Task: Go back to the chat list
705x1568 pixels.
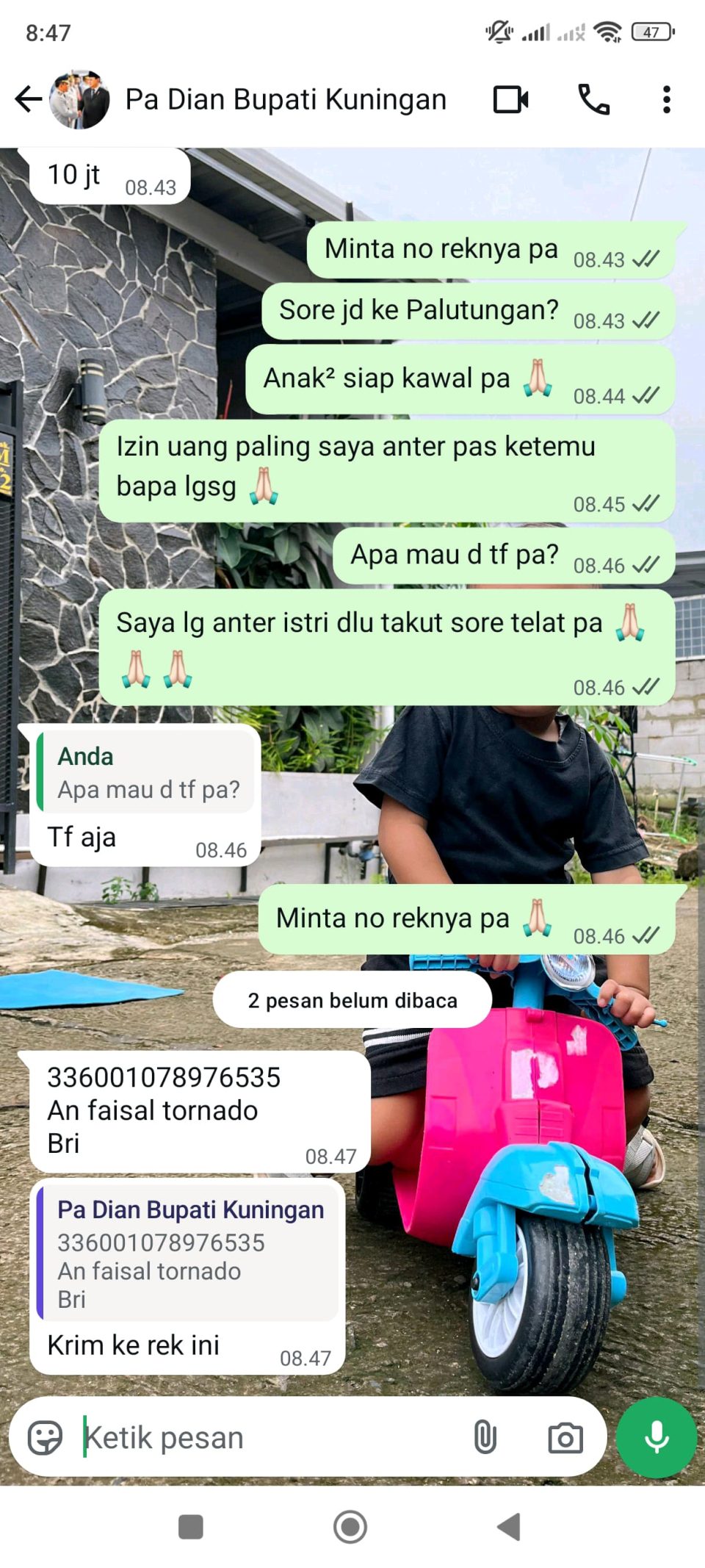Action: click(x=29, y=99)
